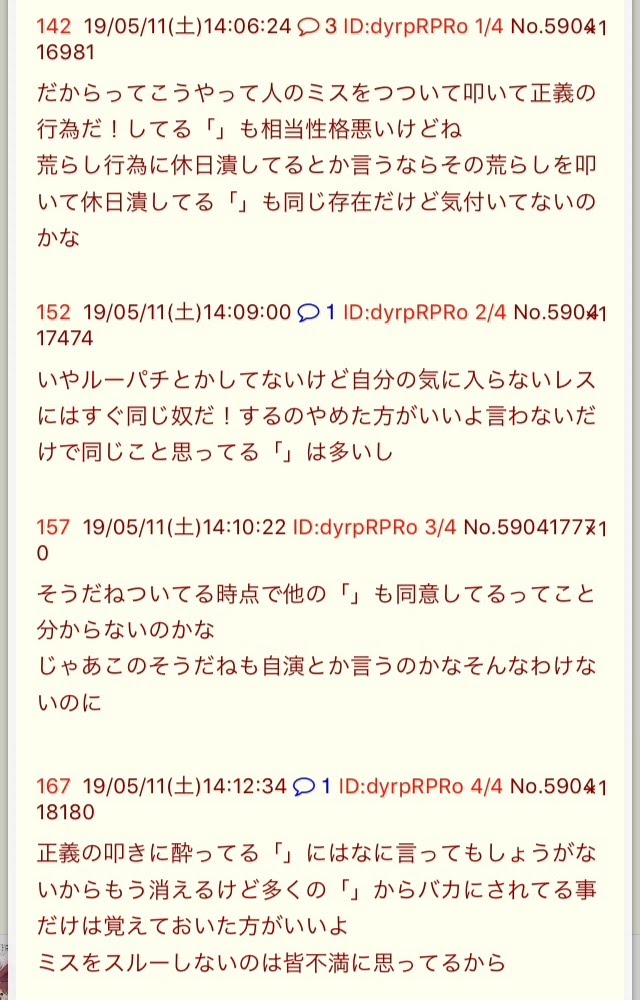The image size is (640, 1000).
Task: Tap post number 167
Action: click(53, 786)
